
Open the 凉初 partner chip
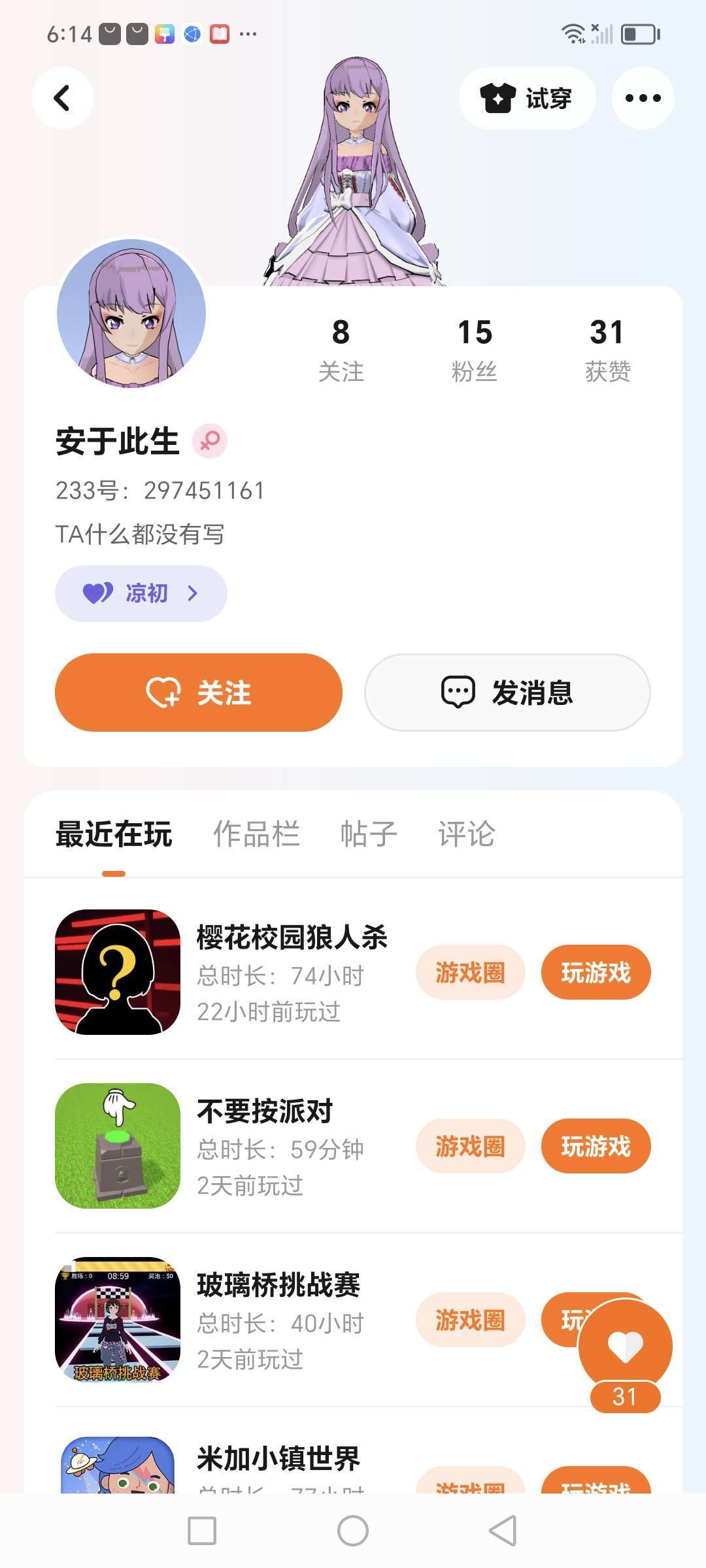point(141,593)
